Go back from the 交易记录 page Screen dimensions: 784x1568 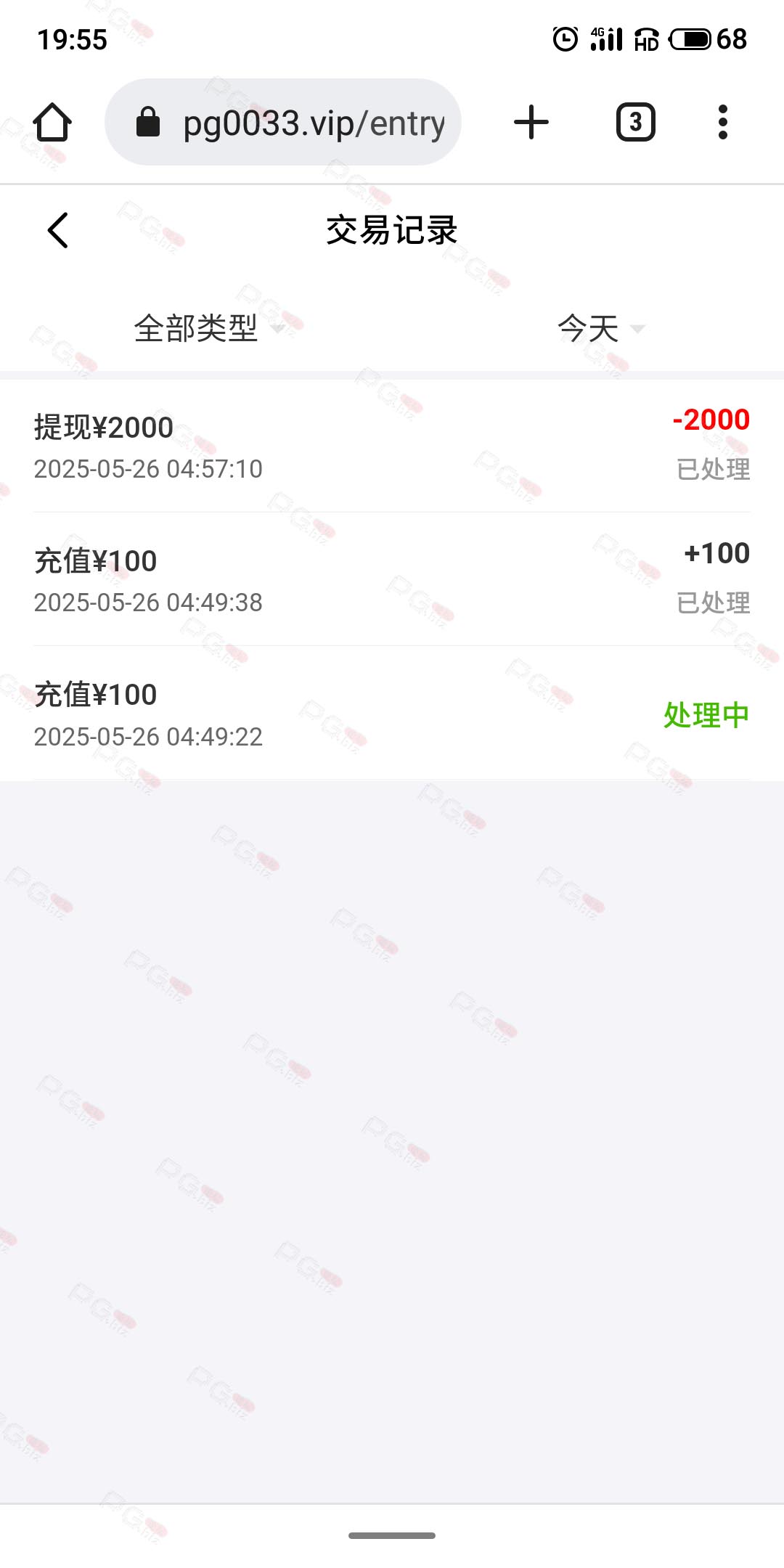pos(58,230)
